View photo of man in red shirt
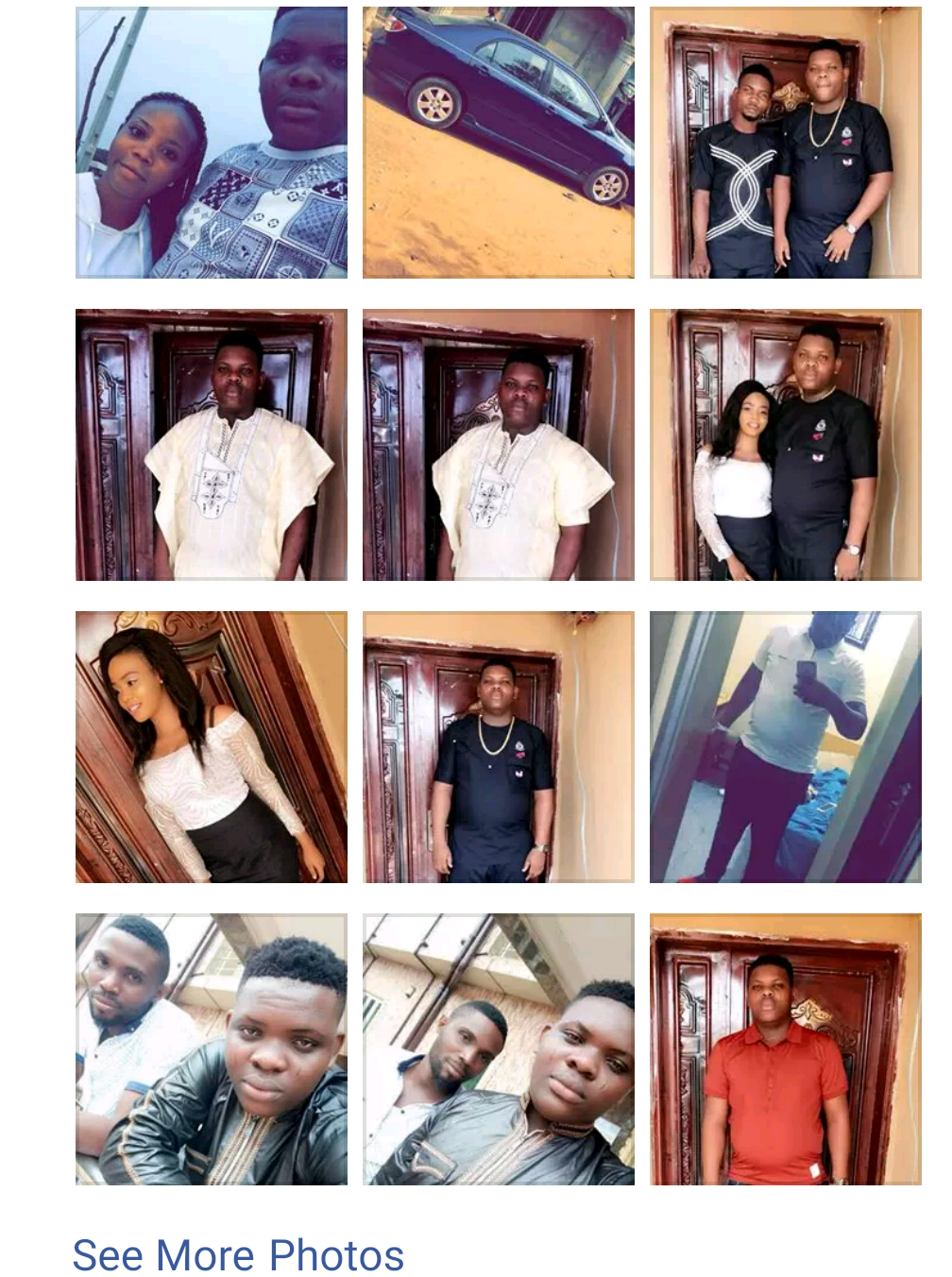 point(785,1049)
